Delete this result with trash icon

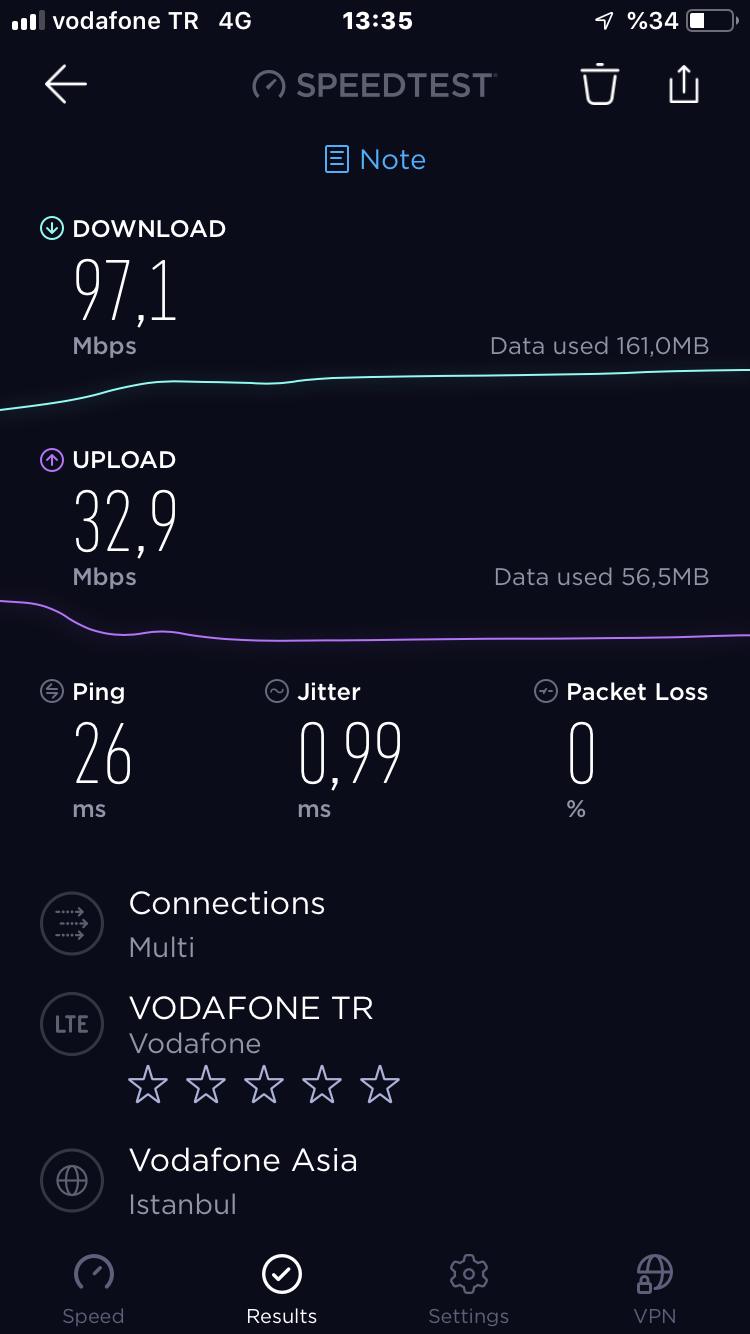tap(600, 84)
